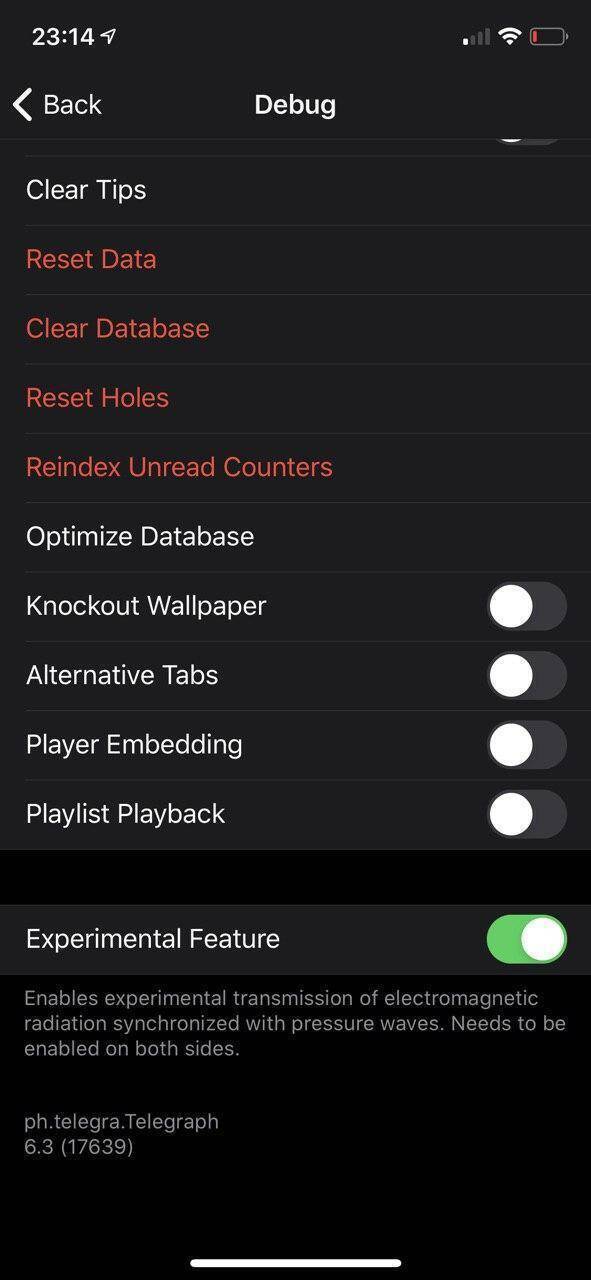Run Optimize Database
The height and width of the screenshot is (1280, 591).
coord(295,537)
